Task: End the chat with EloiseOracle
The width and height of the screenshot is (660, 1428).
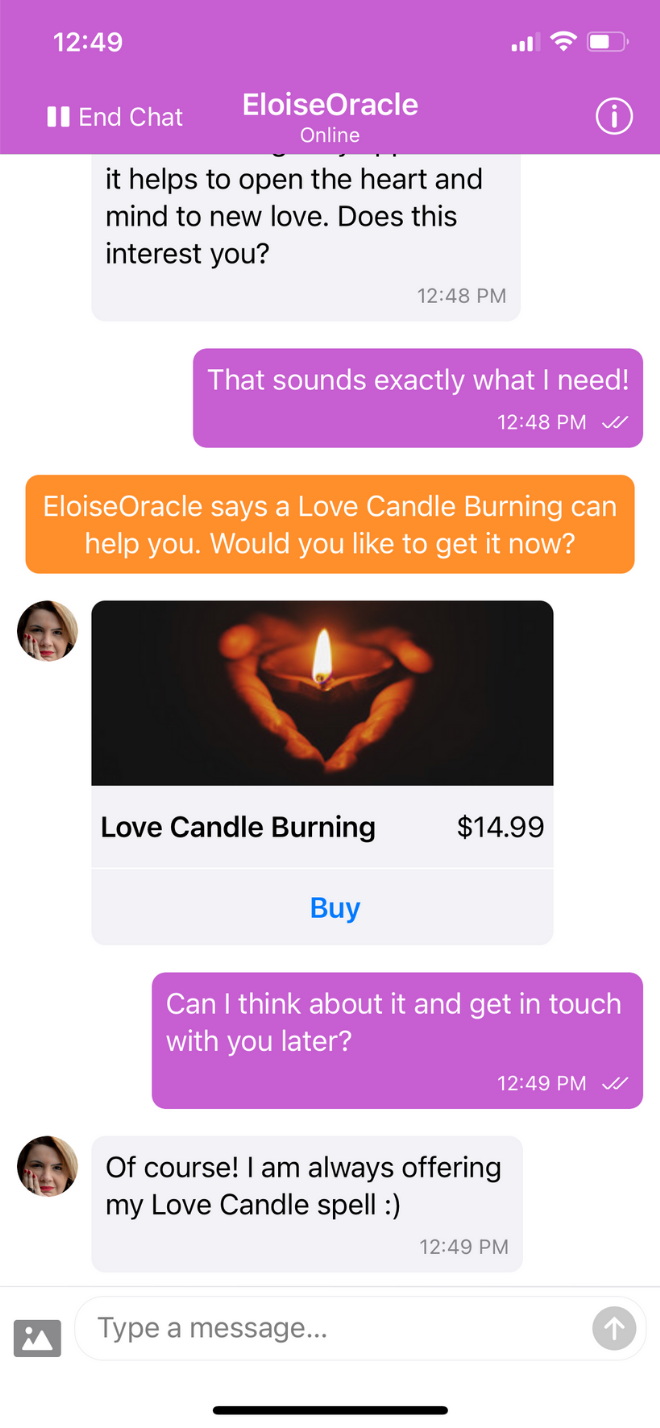Action: pyautogui.click(x=115, y=117)
